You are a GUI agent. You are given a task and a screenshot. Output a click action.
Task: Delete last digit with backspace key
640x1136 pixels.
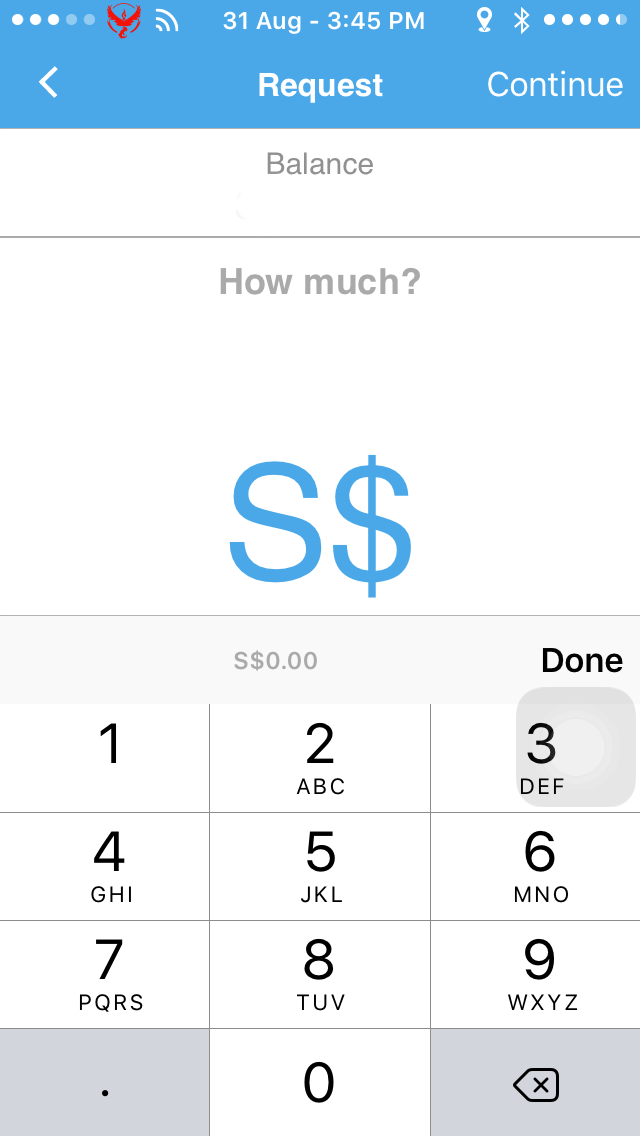click(x=536, y=1084)
